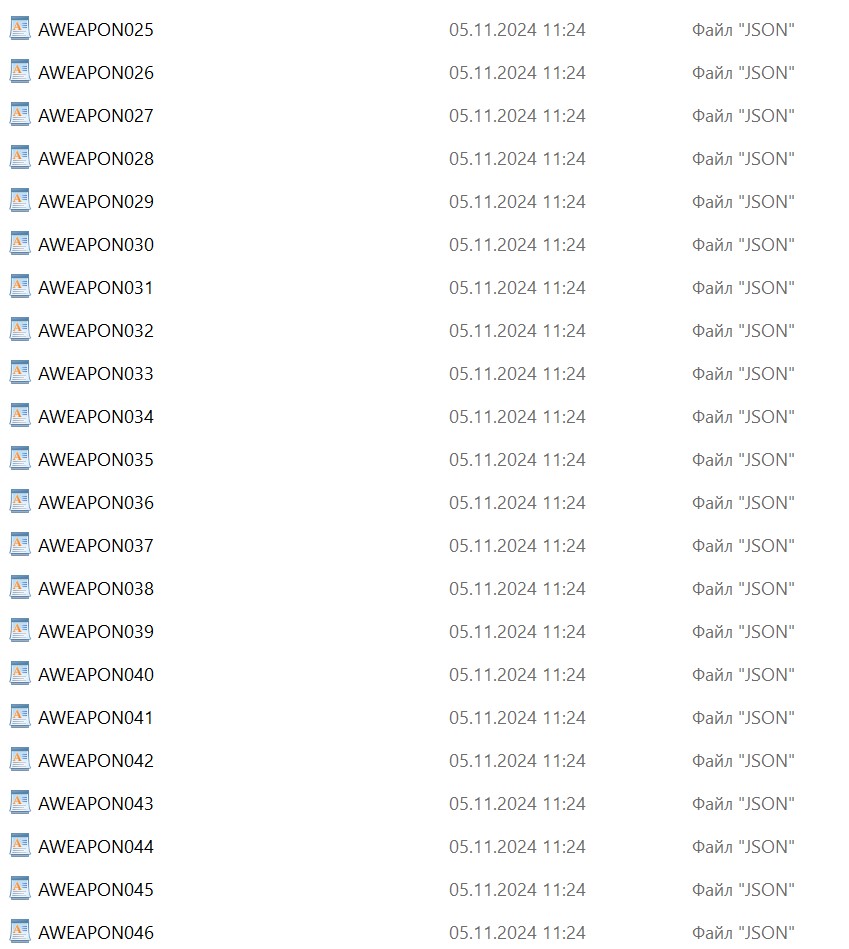Image resolution: width=849 pixels, height=949 pixels.
Task: Choose the AWEAPON041 file
Action: click(x=96, y=718)
